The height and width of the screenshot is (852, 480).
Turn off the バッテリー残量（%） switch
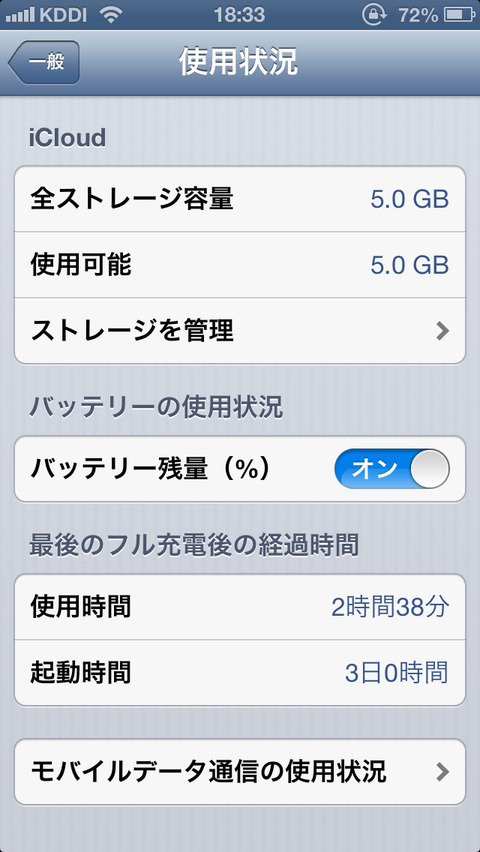tap(392, 468)
